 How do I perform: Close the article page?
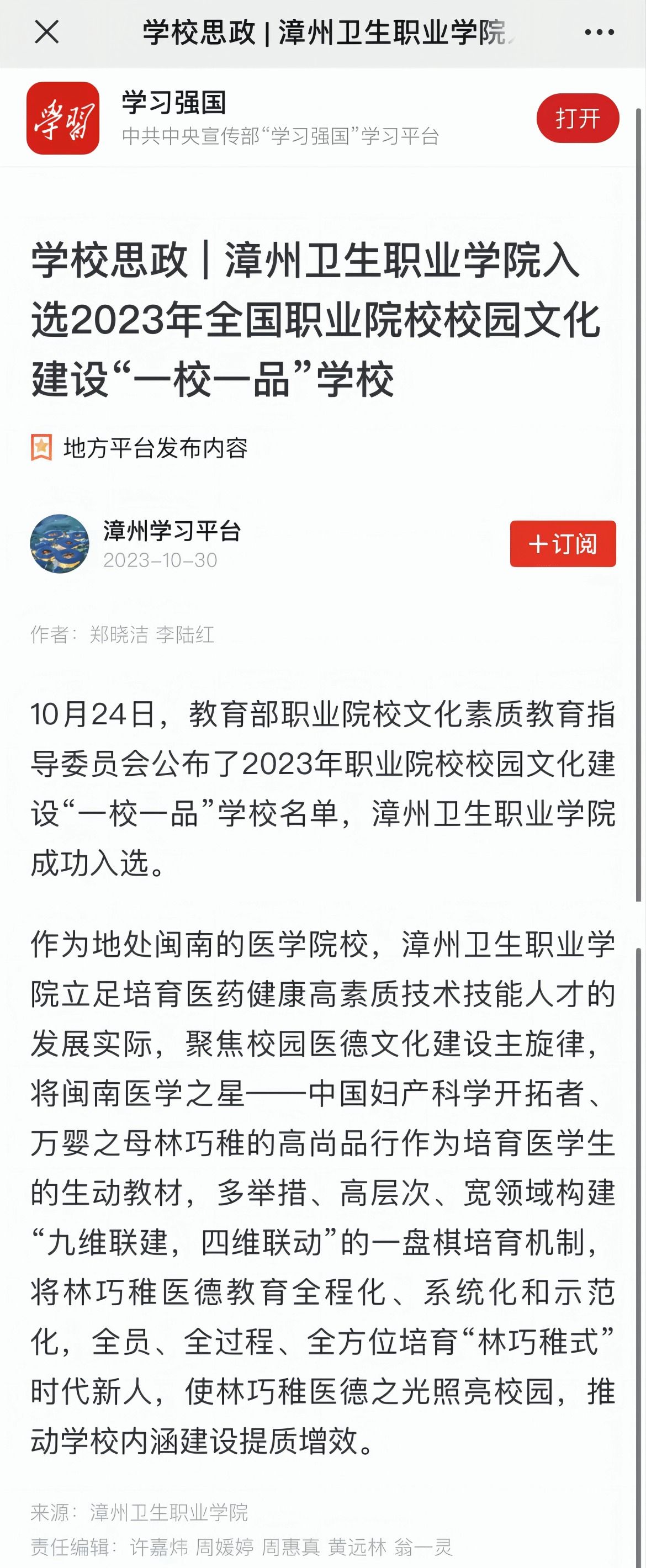point(47,31)
